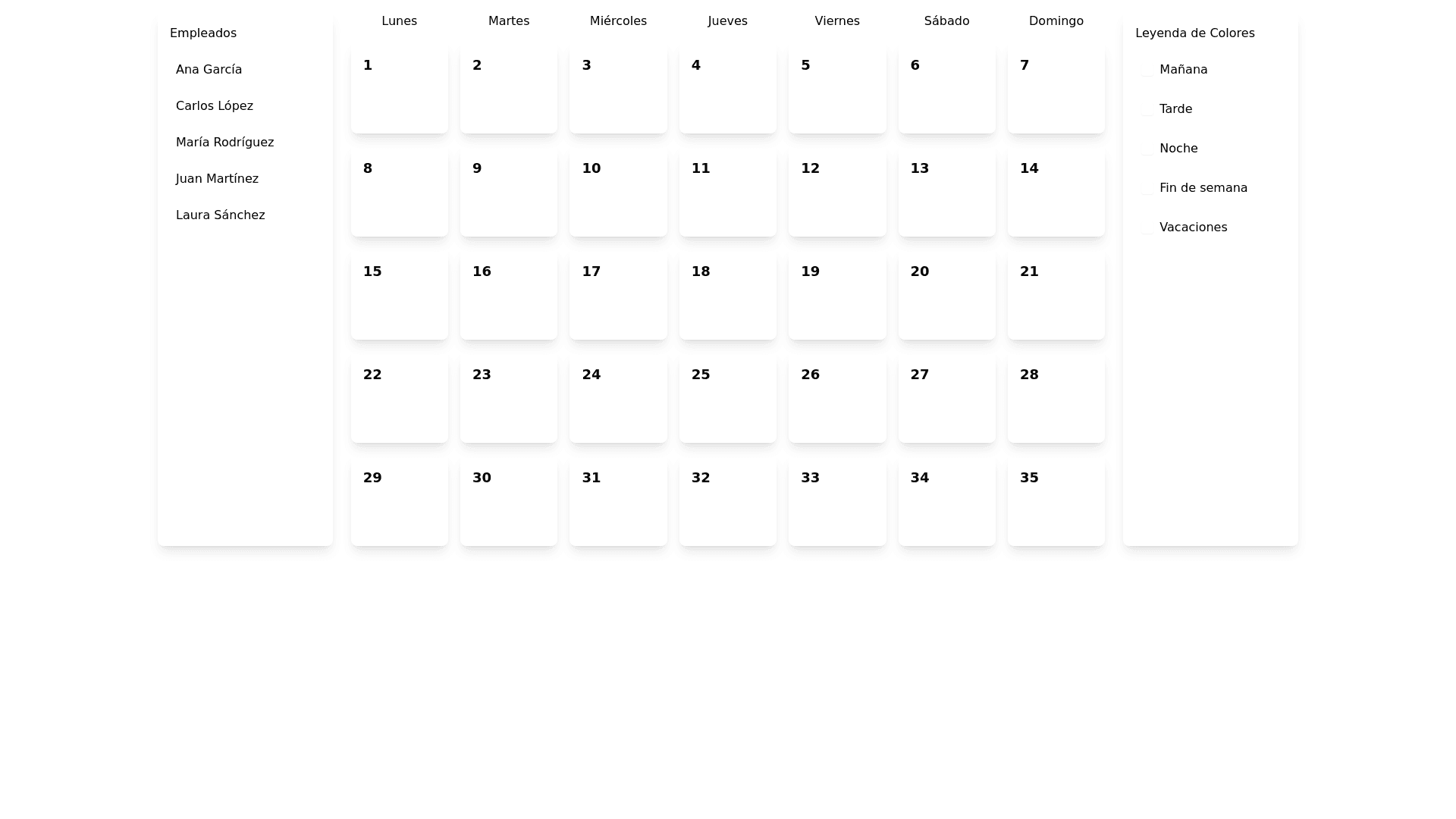Open day 35 cell
Image resolution: width=1456 pixels, height=819 pixels.
tap(1056, 502)
